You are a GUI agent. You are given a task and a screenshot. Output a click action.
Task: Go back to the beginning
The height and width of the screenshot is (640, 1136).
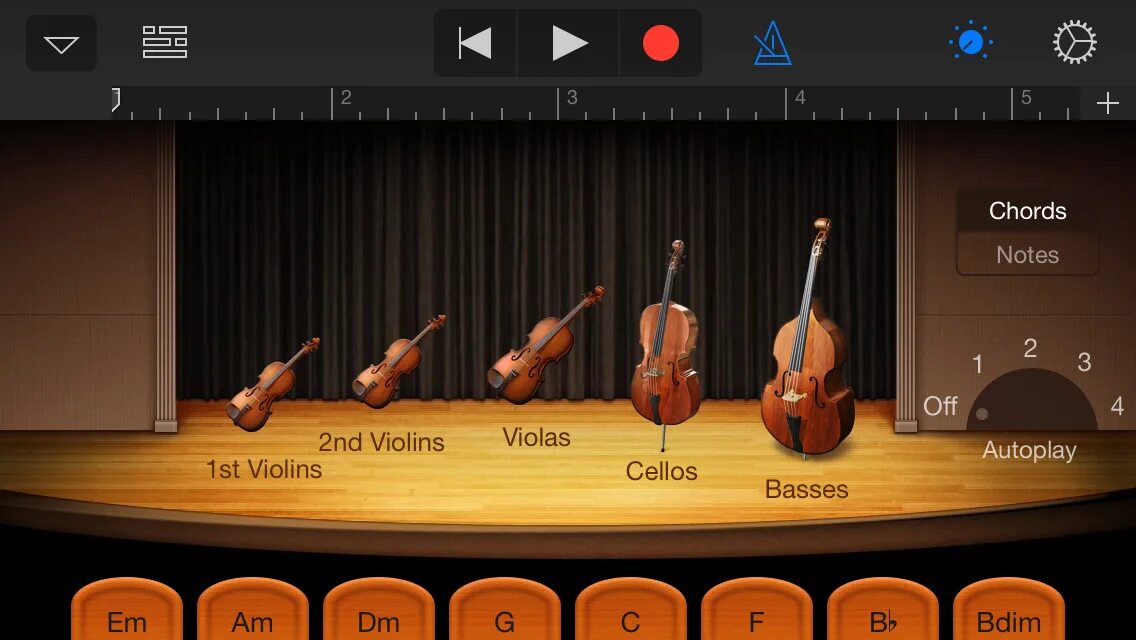coord(475,43)
